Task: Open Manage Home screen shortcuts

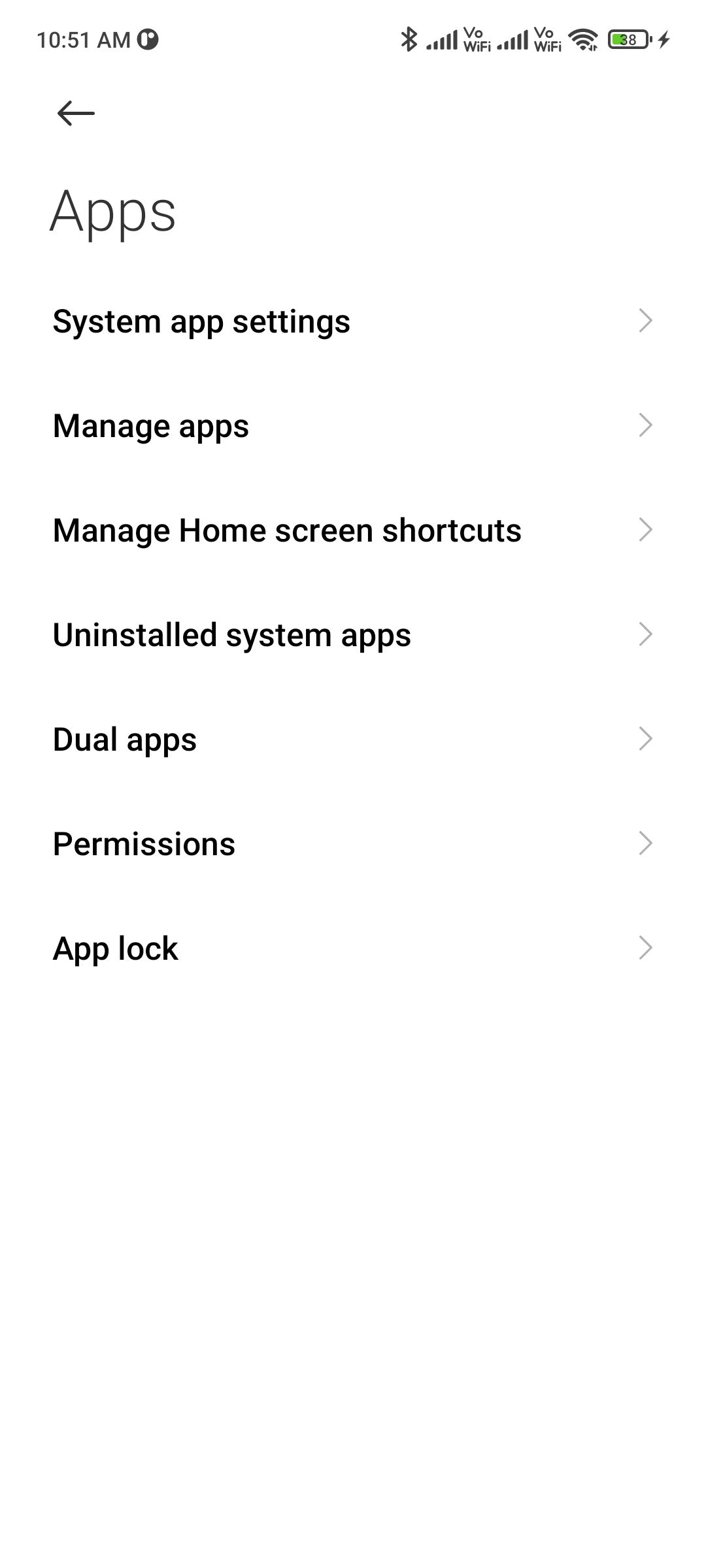Action: tap(287, 531)
